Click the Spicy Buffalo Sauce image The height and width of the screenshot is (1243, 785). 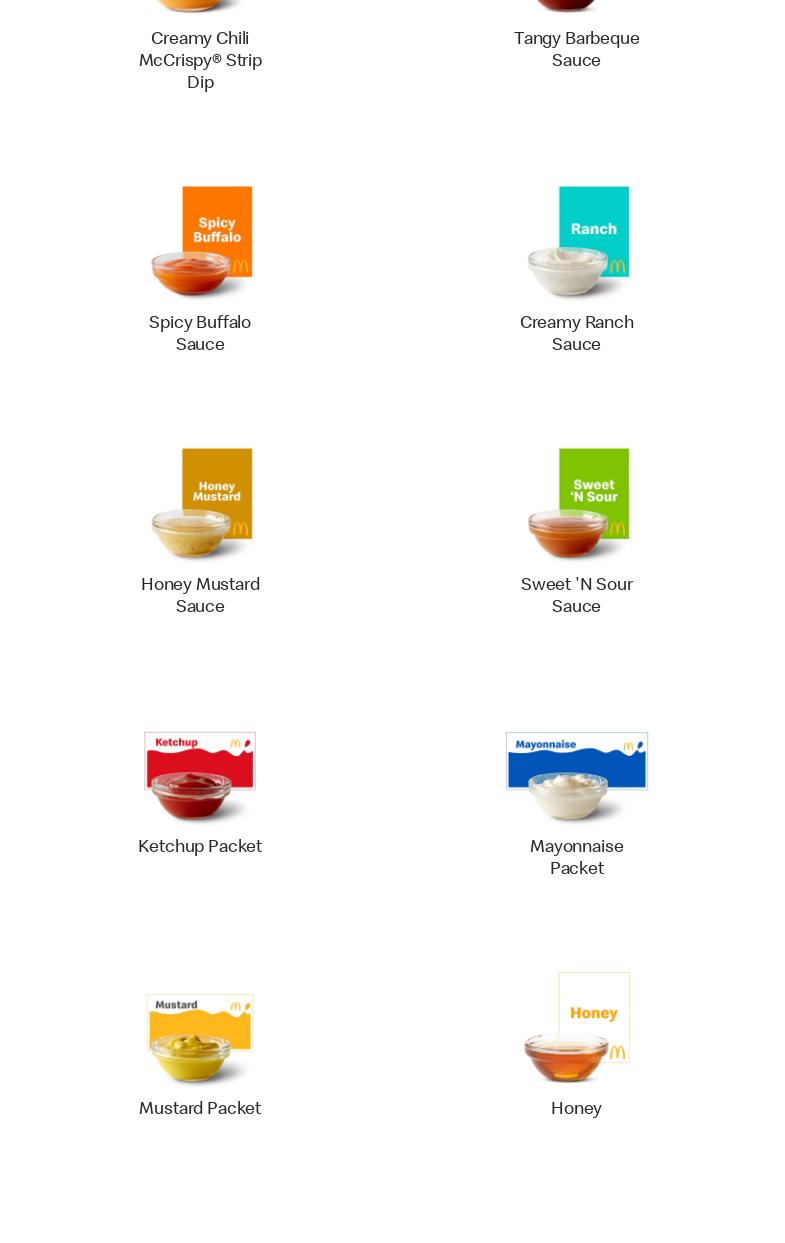pos(200,242)
